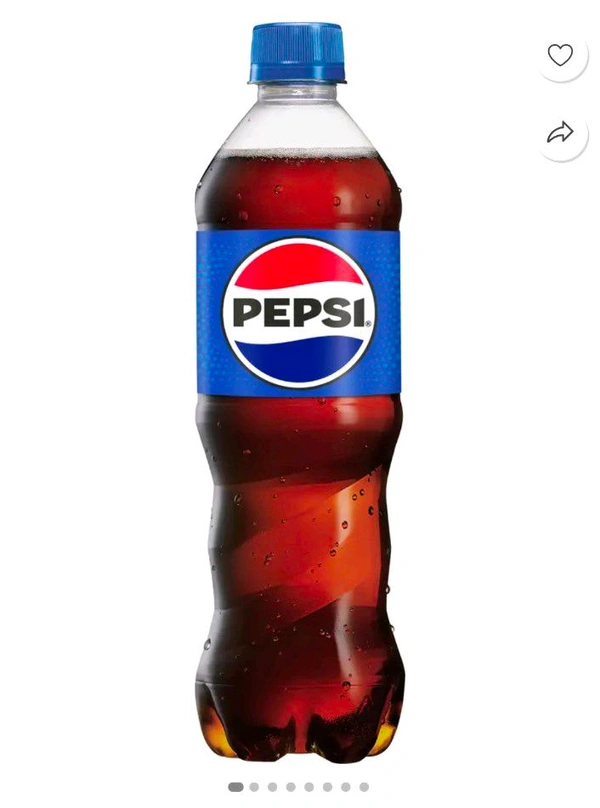600x808 pixels.
Task: Share this product
Action: tap(560, 133)
